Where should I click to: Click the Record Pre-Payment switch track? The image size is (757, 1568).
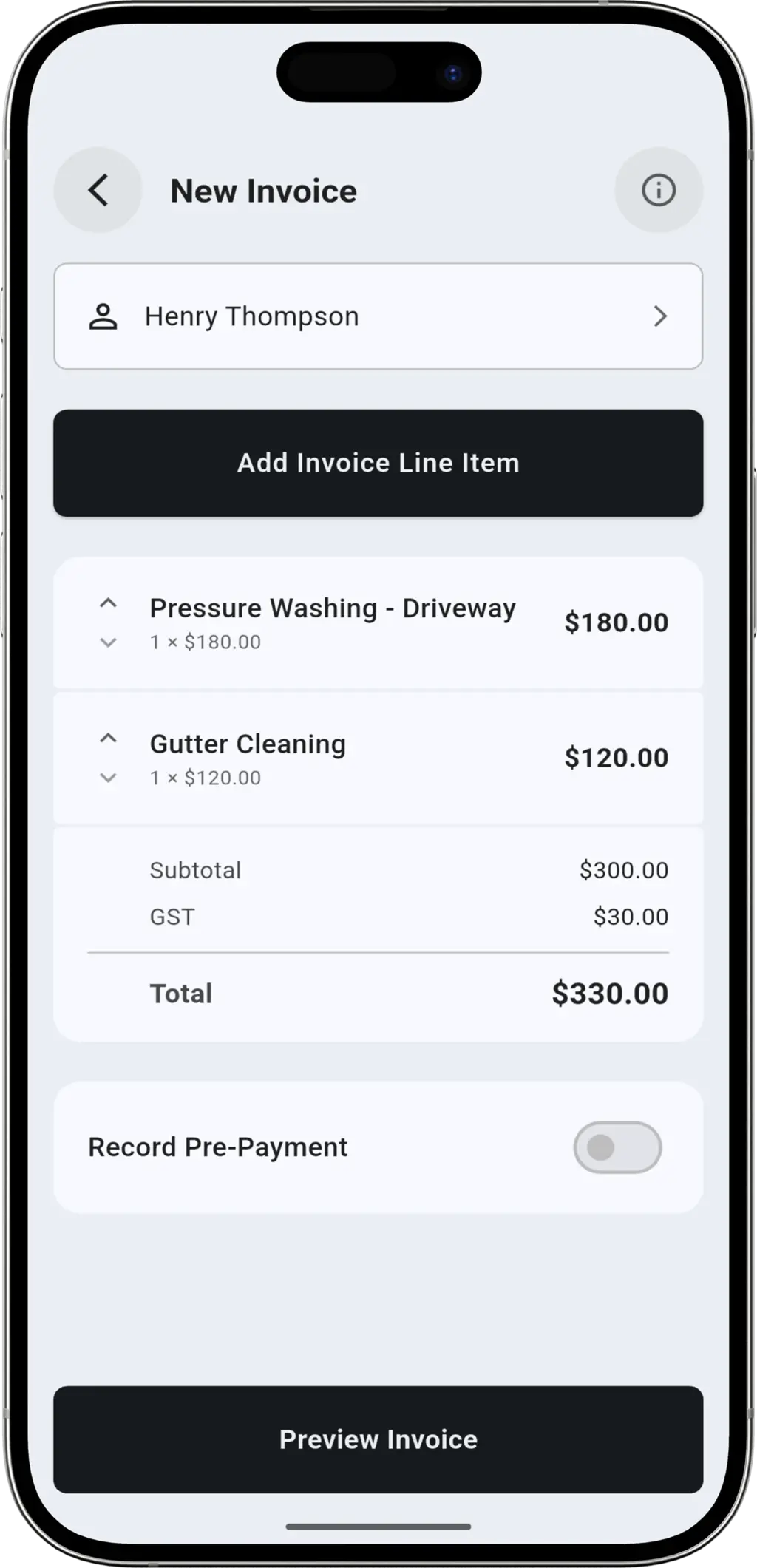coord(617,1147)
